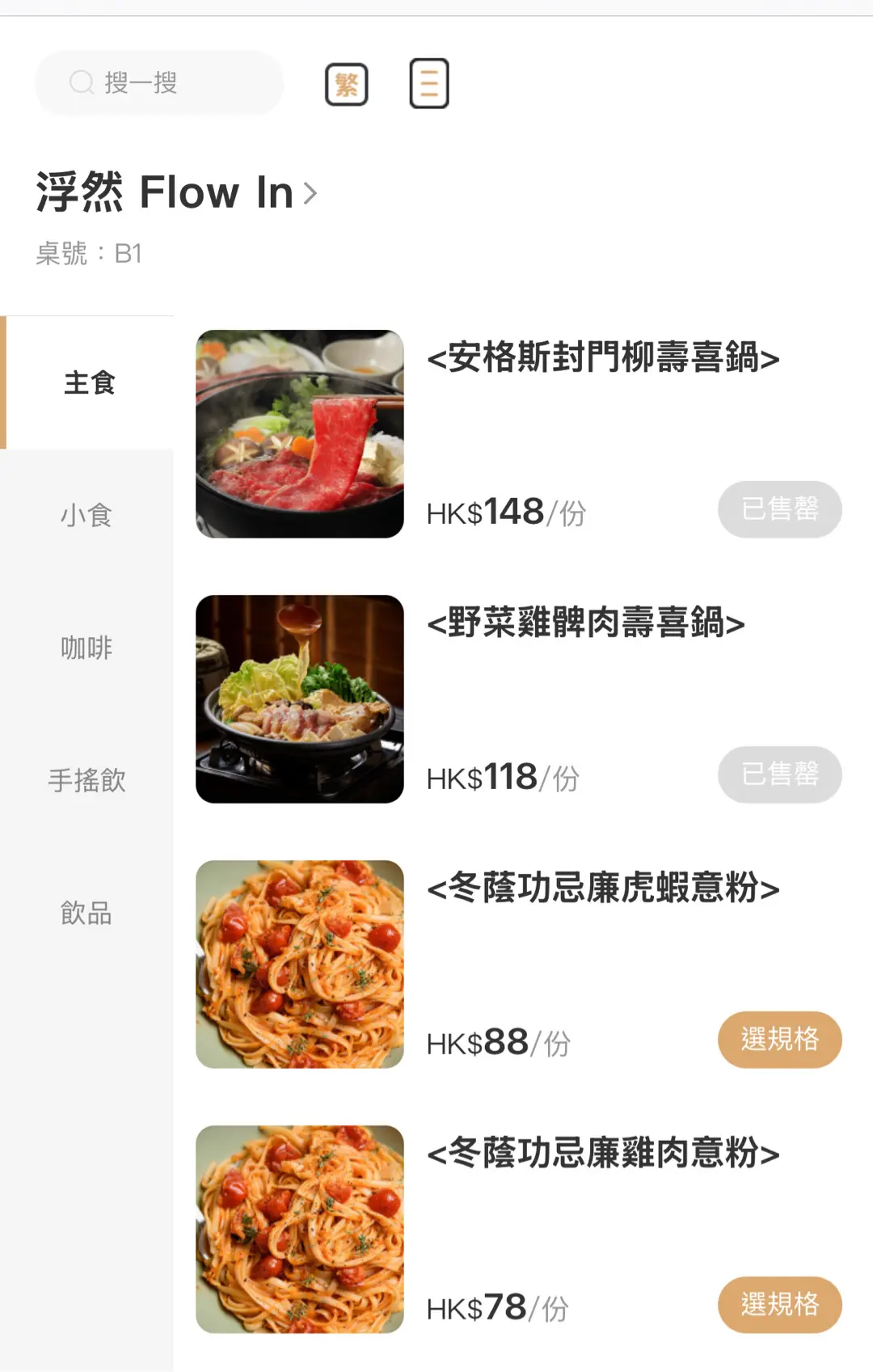Switch to the 小食 category
This screenshot has width=873, height=1372.
click(x=86, y=515)
